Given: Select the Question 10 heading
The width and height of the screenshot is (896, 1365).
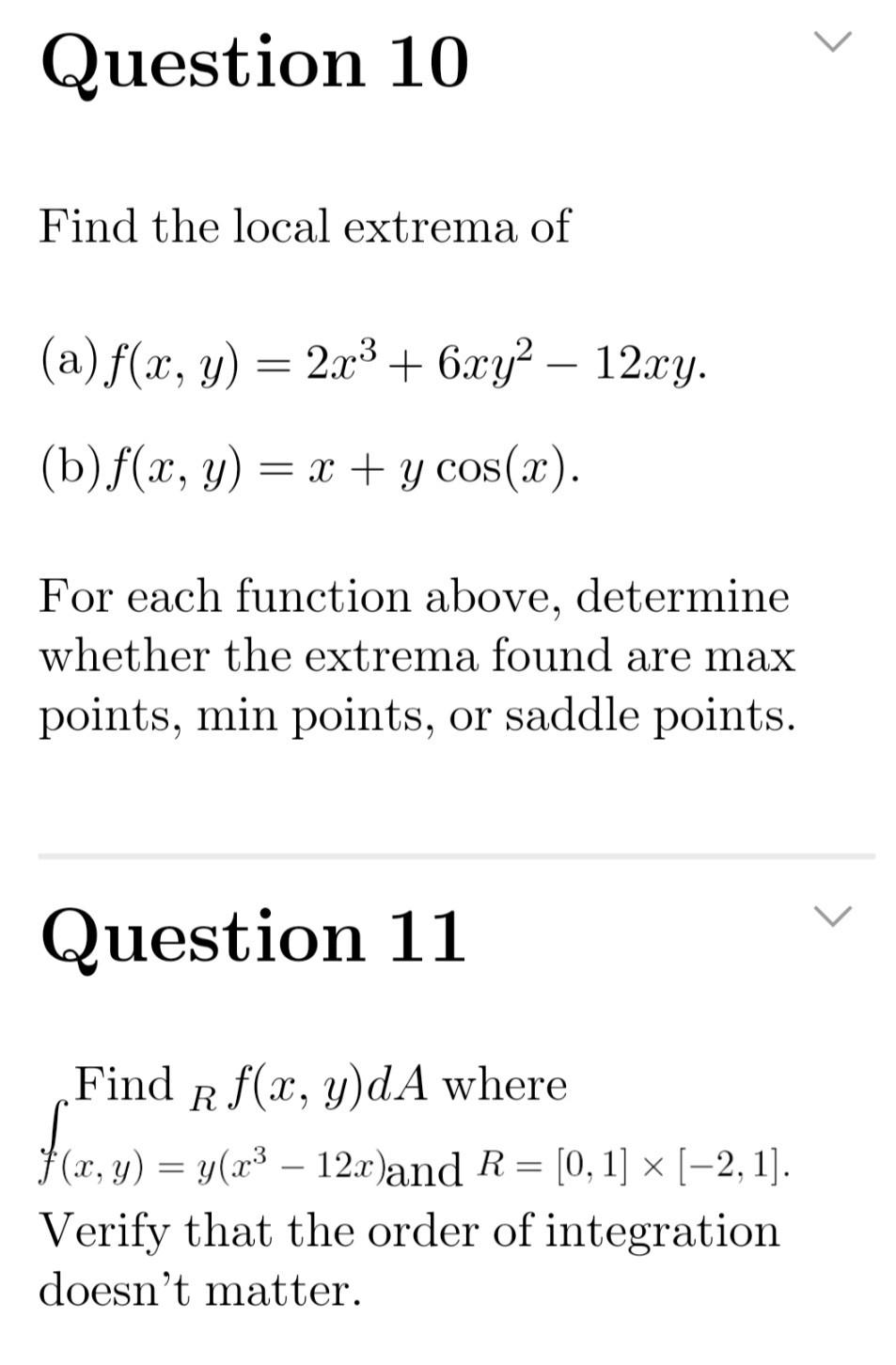Looking at the screenshot, I should [252, 61].
